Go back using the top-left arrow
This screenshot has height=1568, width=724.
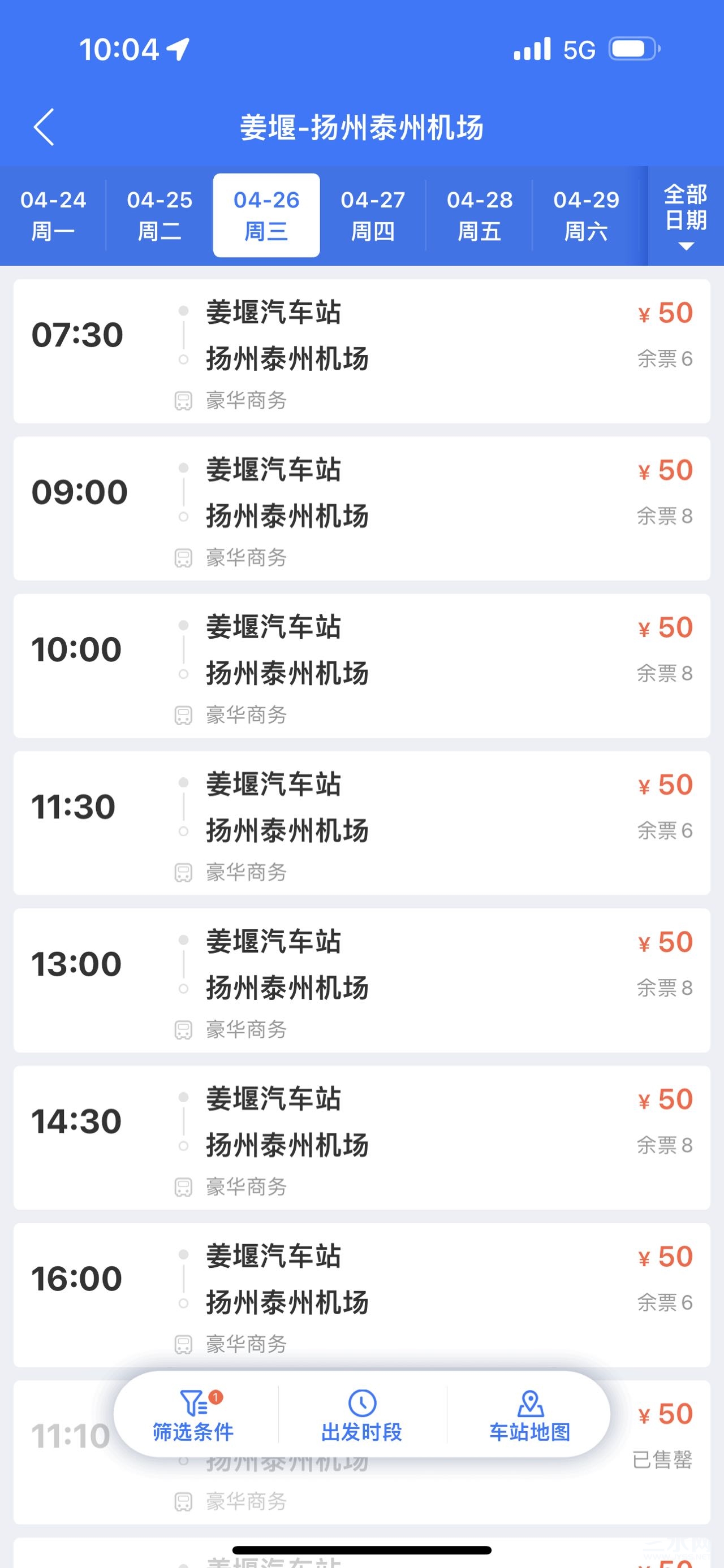(x=44, y=127)
